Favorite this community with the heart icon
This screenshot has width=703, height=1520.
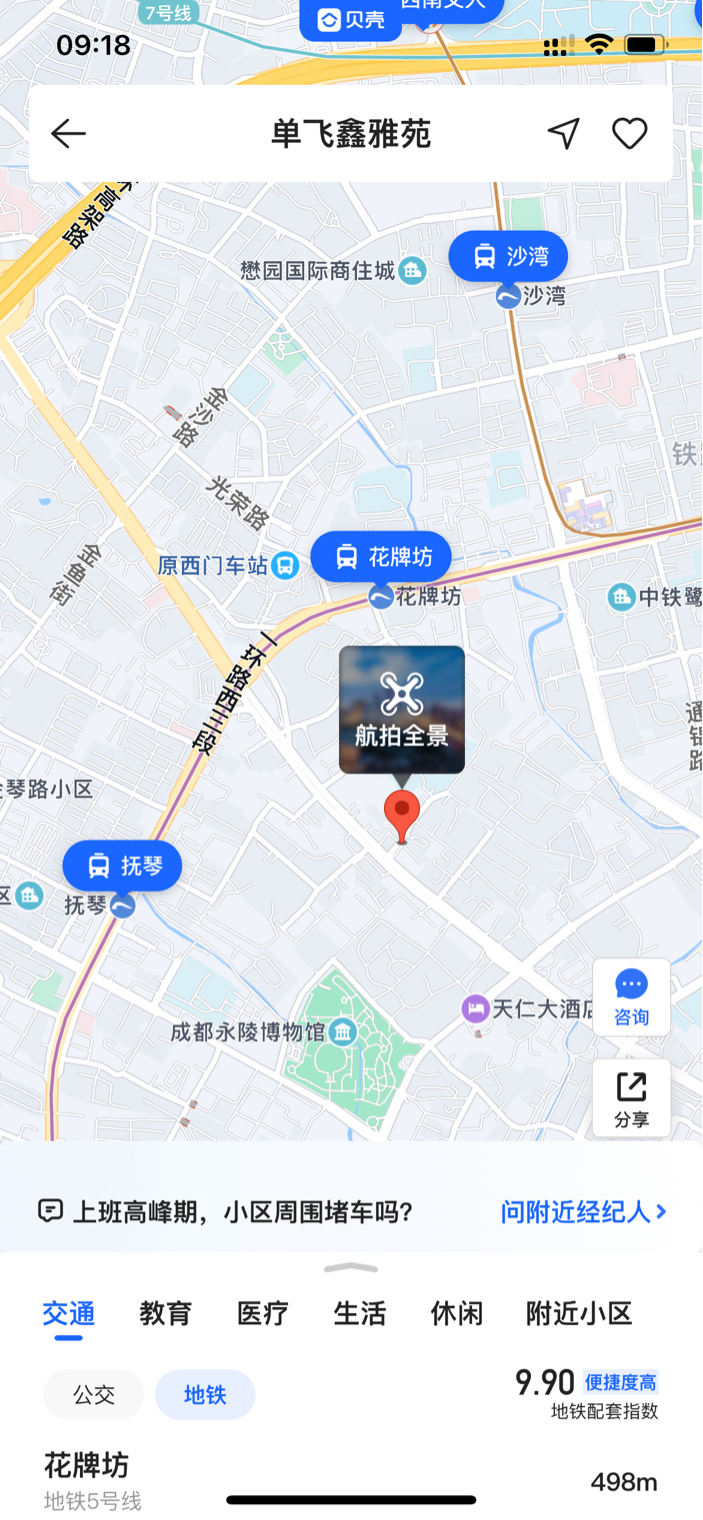(x=630, y=134)
